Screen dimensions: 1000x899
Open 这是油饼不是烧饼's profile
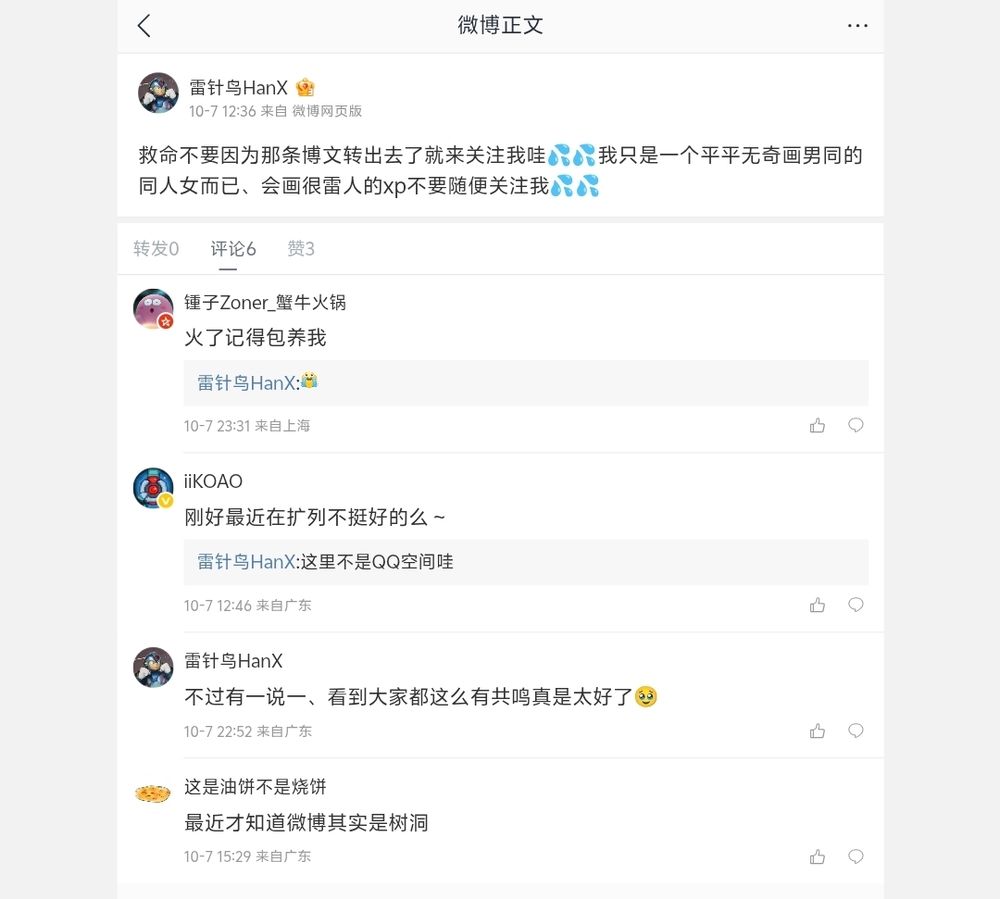click(255, 787)
